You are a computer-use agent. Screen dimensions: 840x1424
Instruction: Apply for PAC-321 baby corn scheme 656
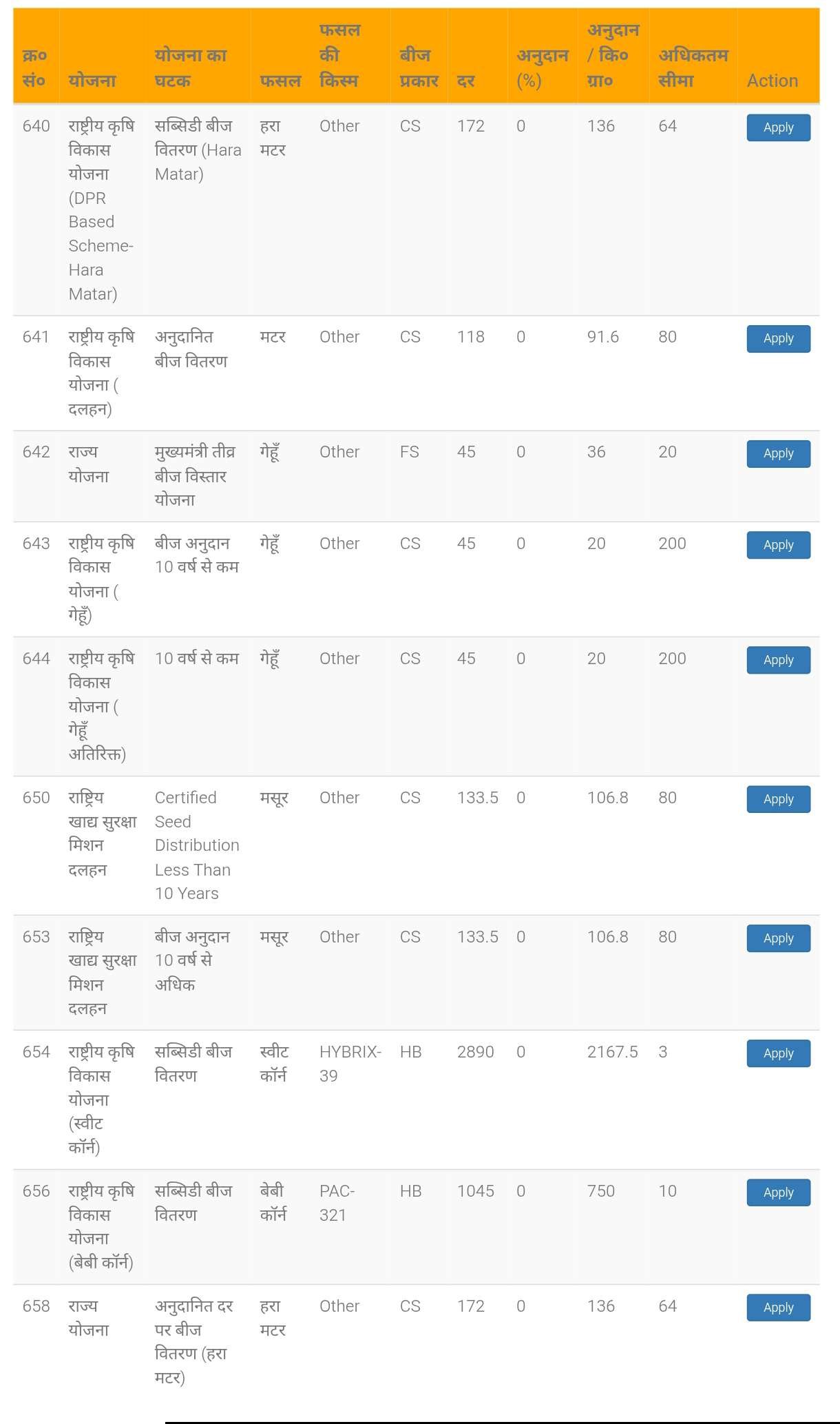777,1193
